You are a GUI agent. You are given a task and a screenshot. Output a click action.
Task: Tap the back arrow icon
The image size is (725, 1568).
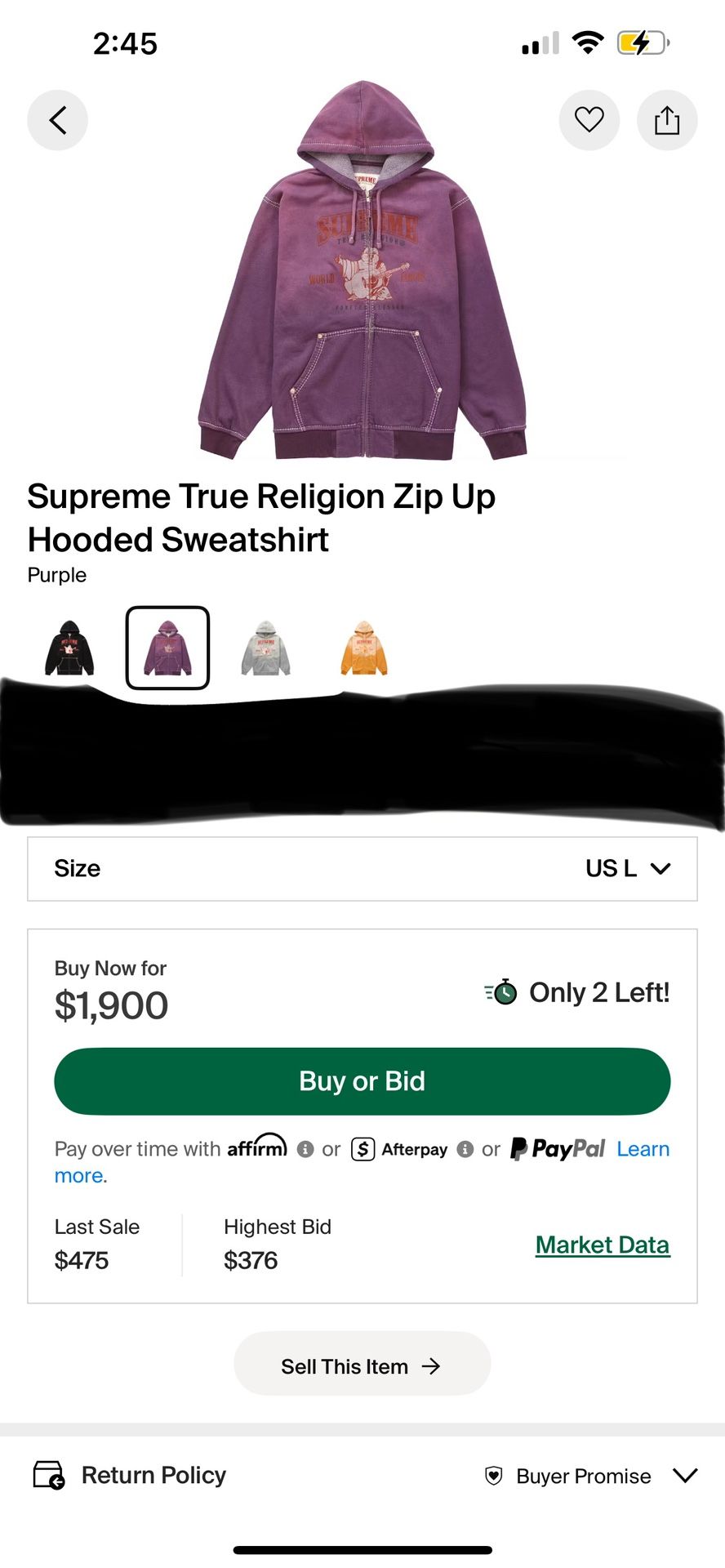[57, 120]
